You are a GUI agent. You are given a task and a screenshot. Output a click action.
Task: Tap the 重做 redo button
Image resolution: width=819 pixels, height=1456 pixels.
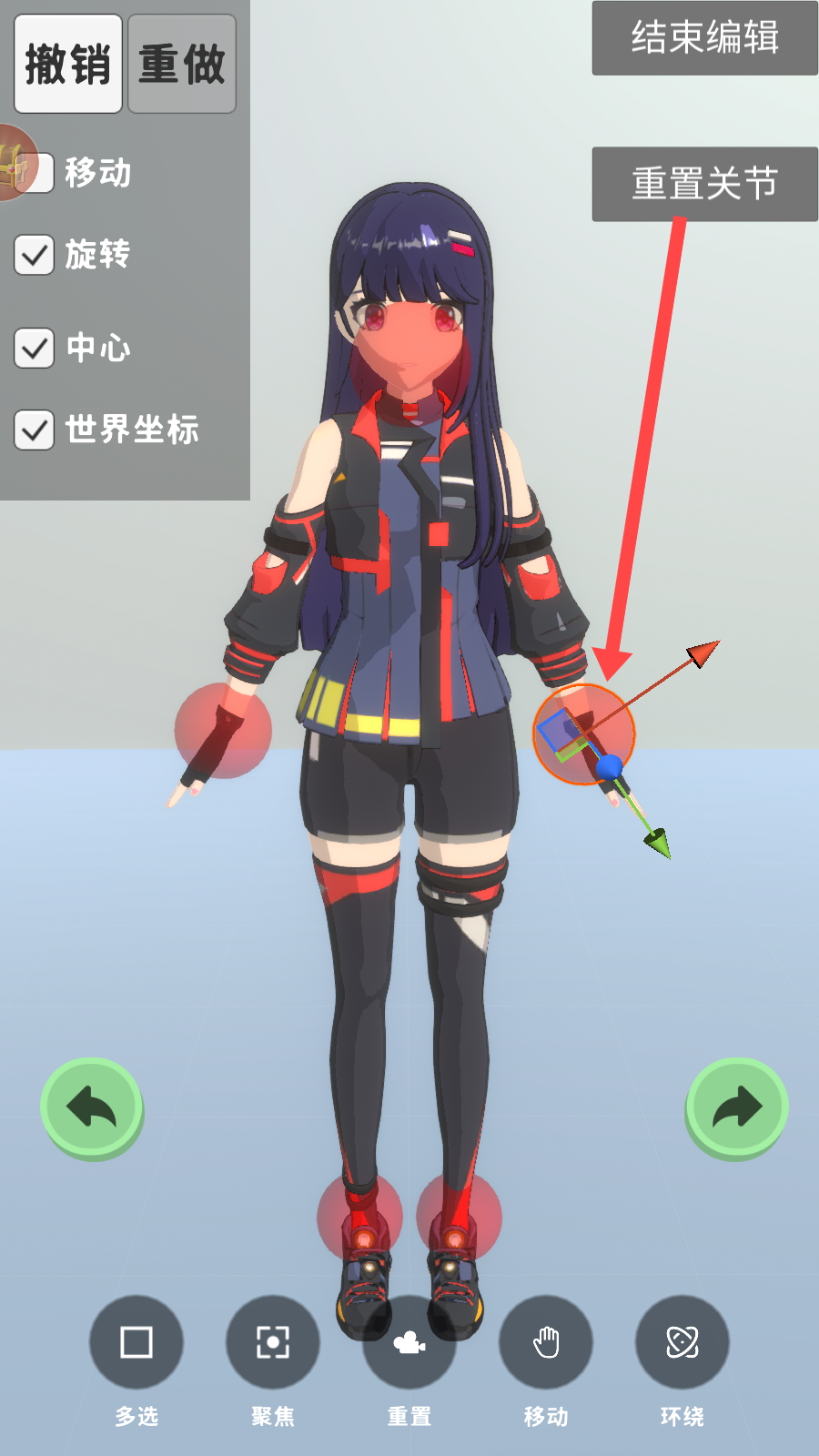pos(182,64)
